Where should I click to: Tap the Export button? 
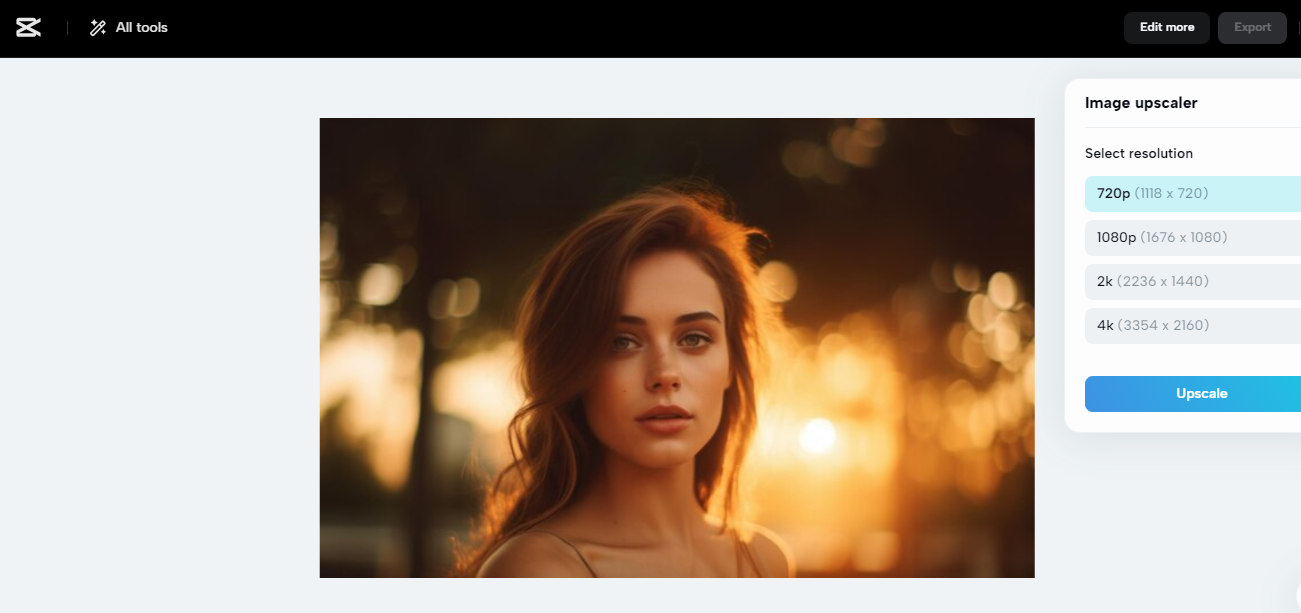[x=1252, y=28]
